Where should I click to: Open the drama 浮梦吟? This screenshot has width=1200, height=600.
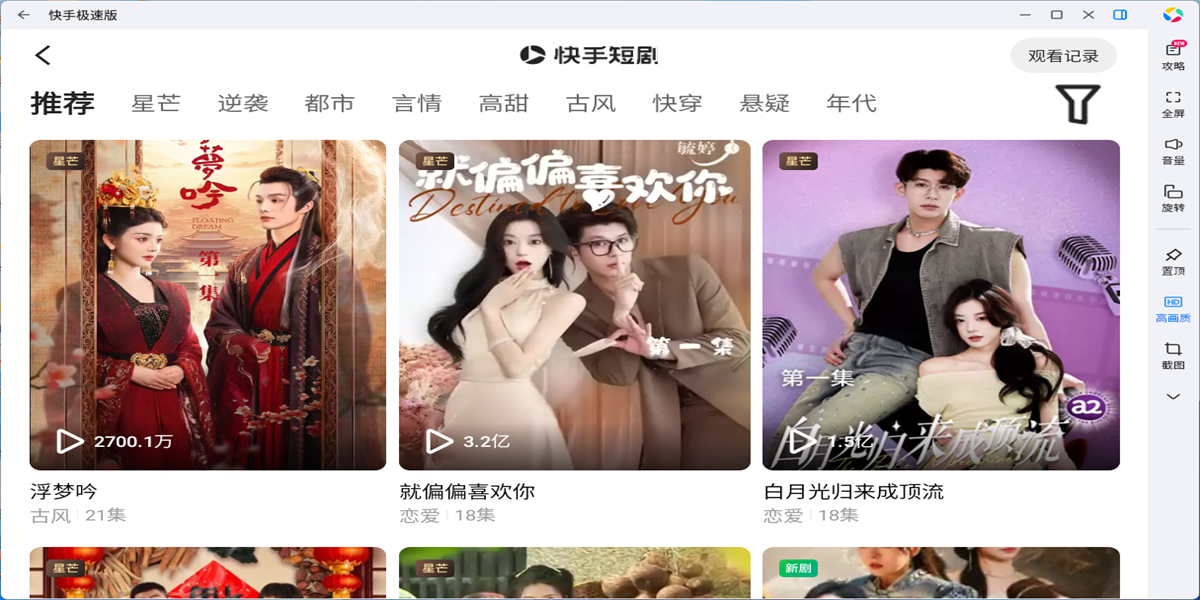click(x=208, y=305)
